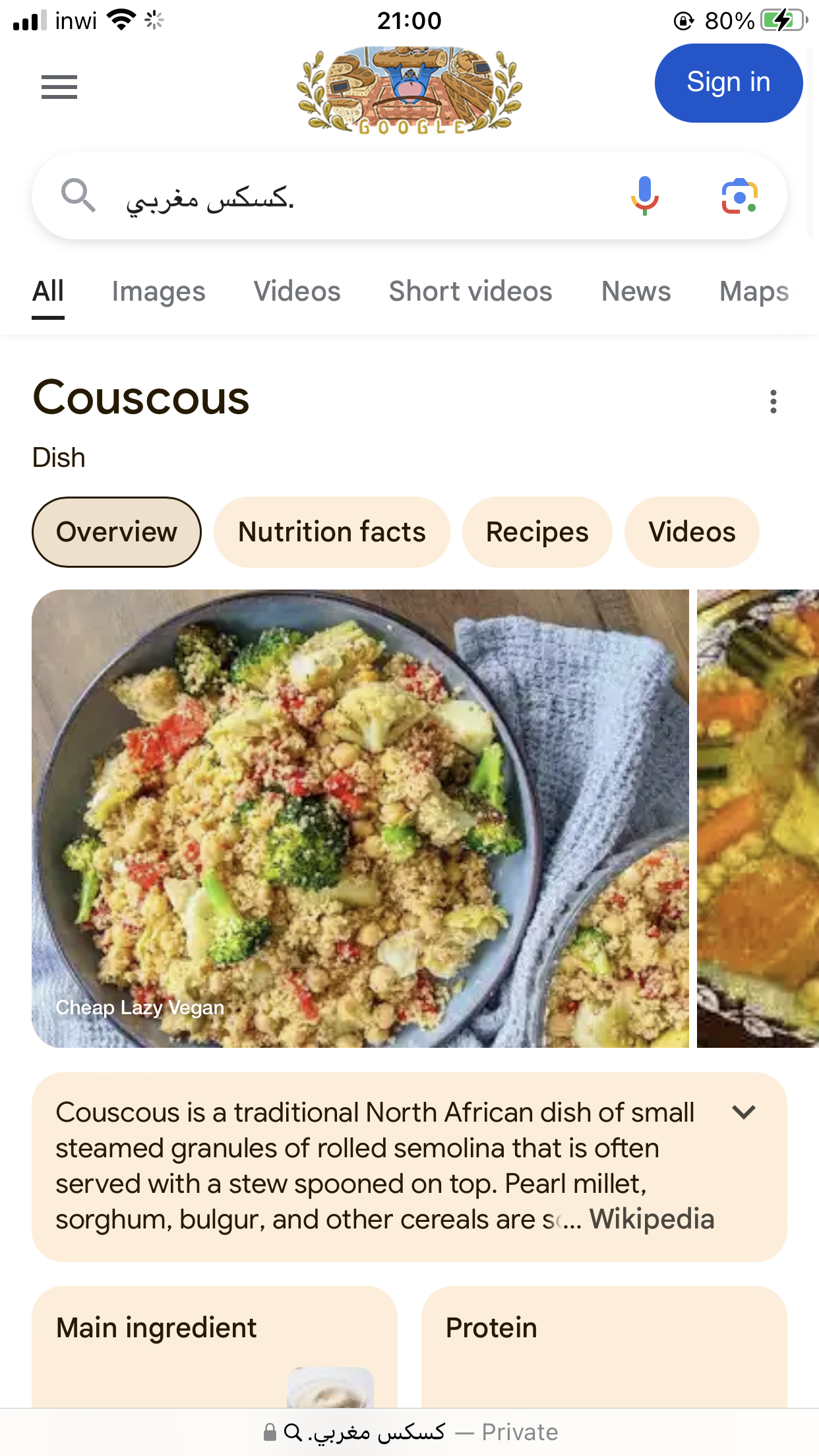Start voice search with microphone
Screen dimensions: 819x1456
(644, 197)
